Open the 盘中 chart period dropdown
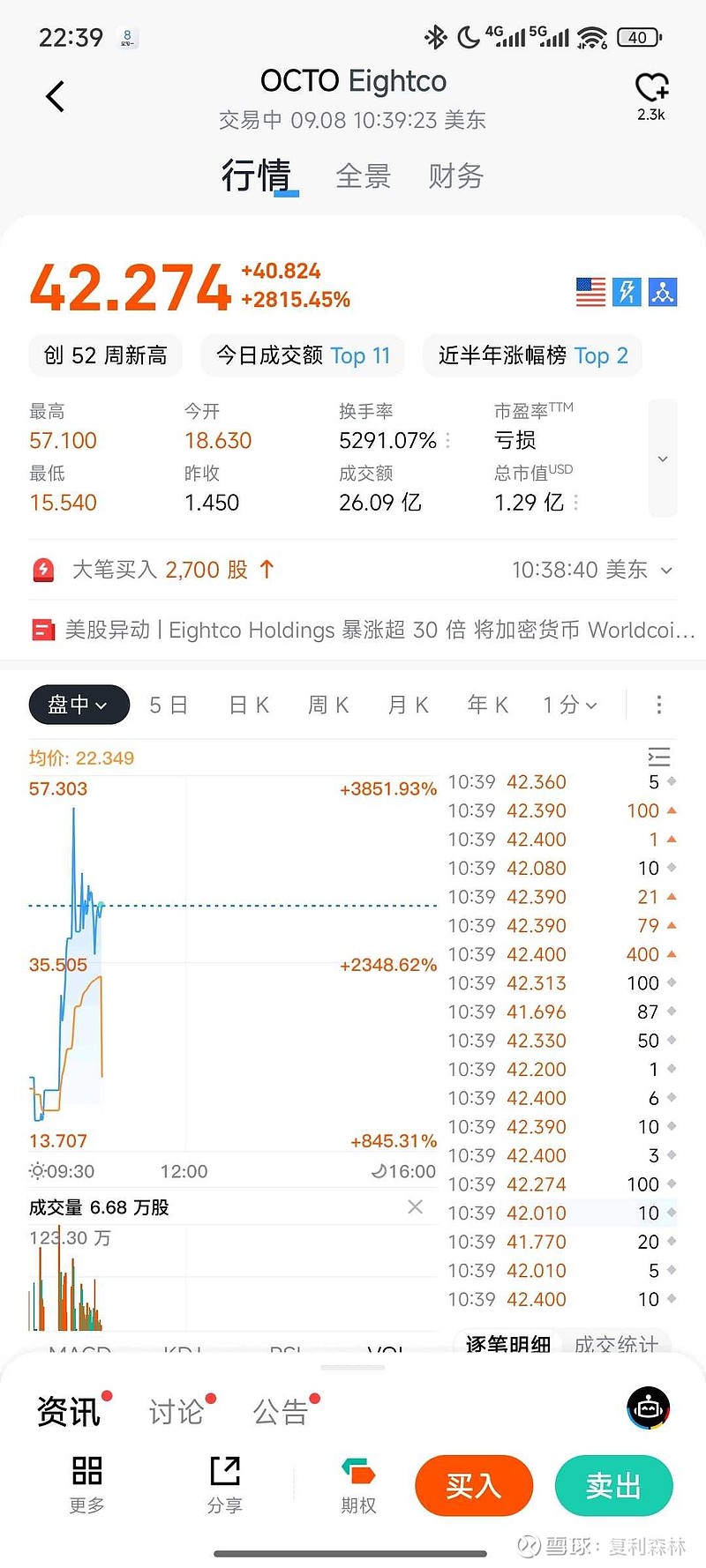Image resolution: width=706 pixels, height=1568 pixels. click(79, 705)
